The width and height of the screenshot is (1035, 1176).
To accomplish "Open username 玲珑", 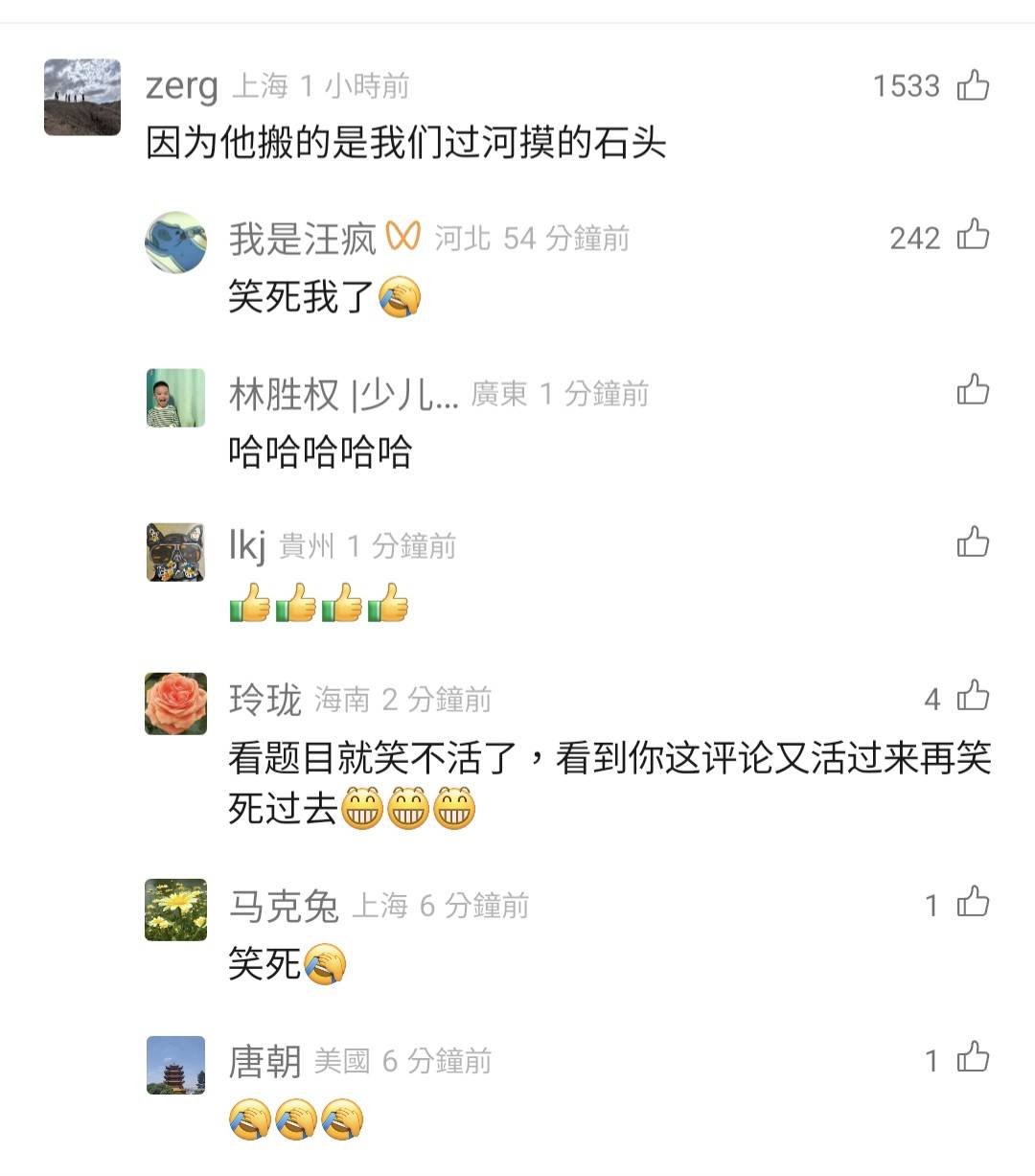I will [265, 700].
